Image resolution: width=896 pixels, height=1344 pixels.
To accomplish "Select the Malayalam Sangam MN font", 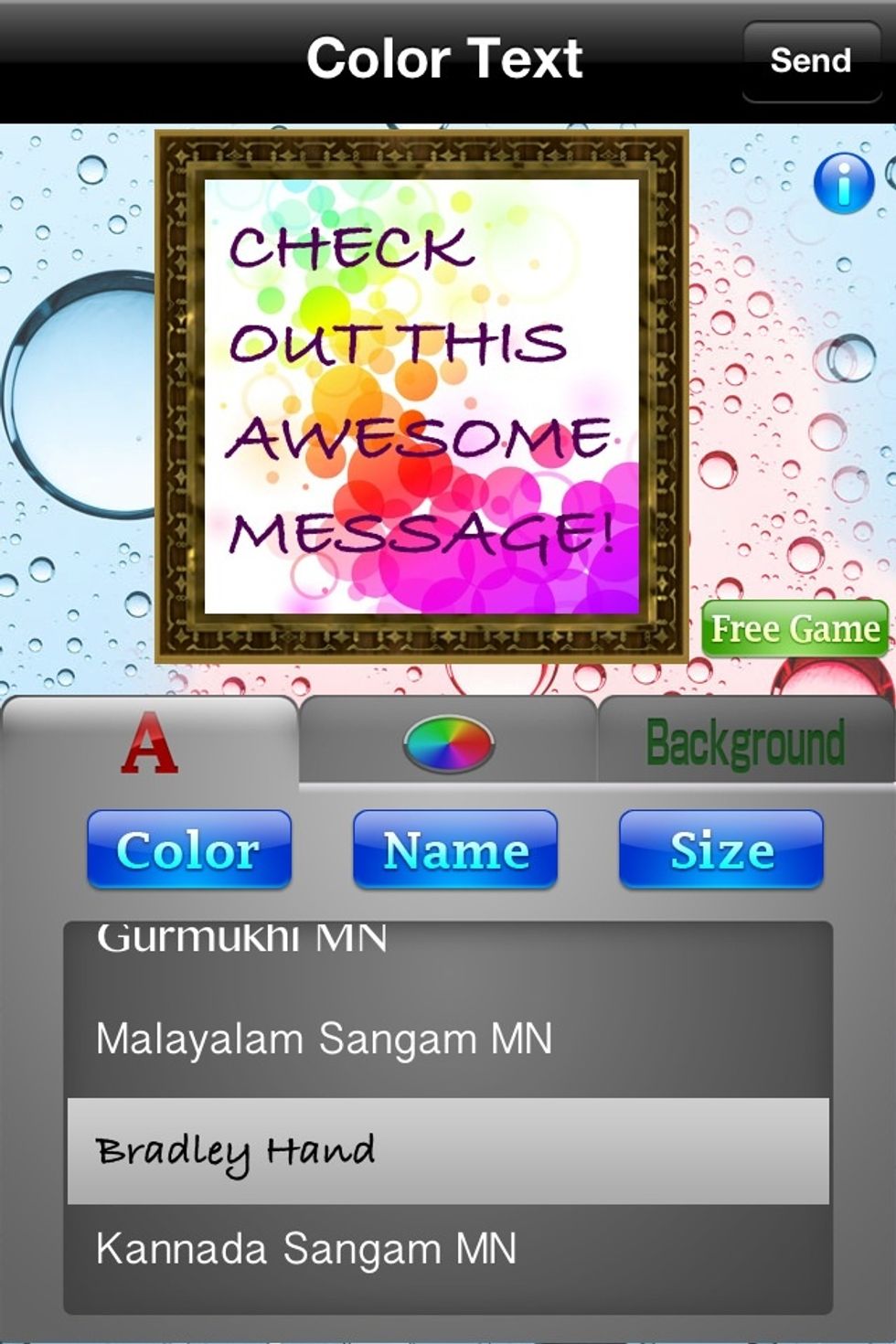I will (x=325, y=1040).
